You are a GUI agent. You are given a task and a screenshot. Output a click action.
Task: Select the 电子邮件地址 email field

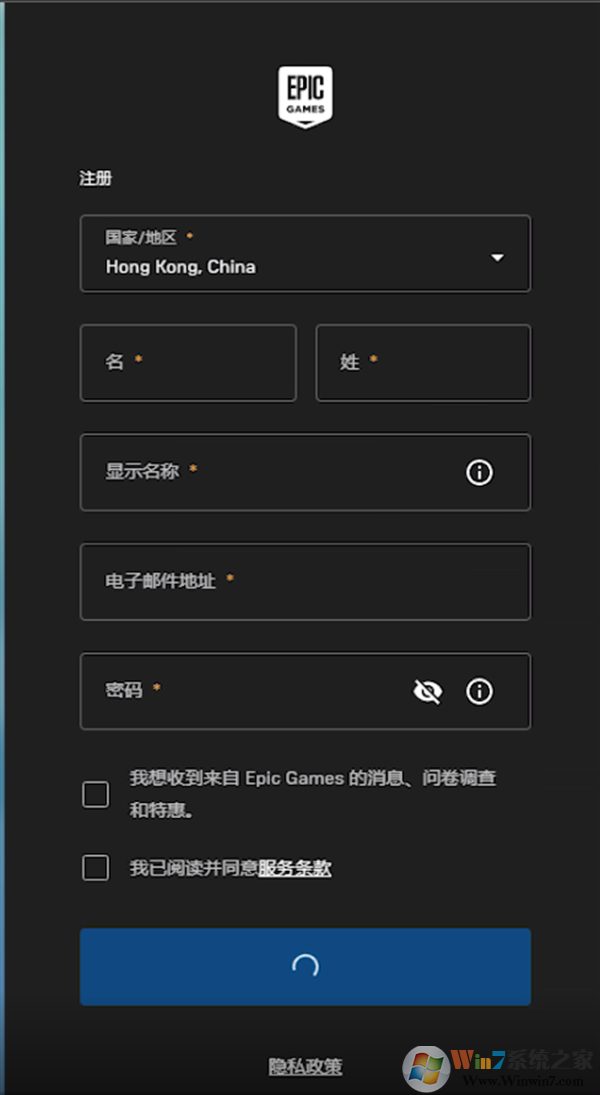(x=305, y=581)
